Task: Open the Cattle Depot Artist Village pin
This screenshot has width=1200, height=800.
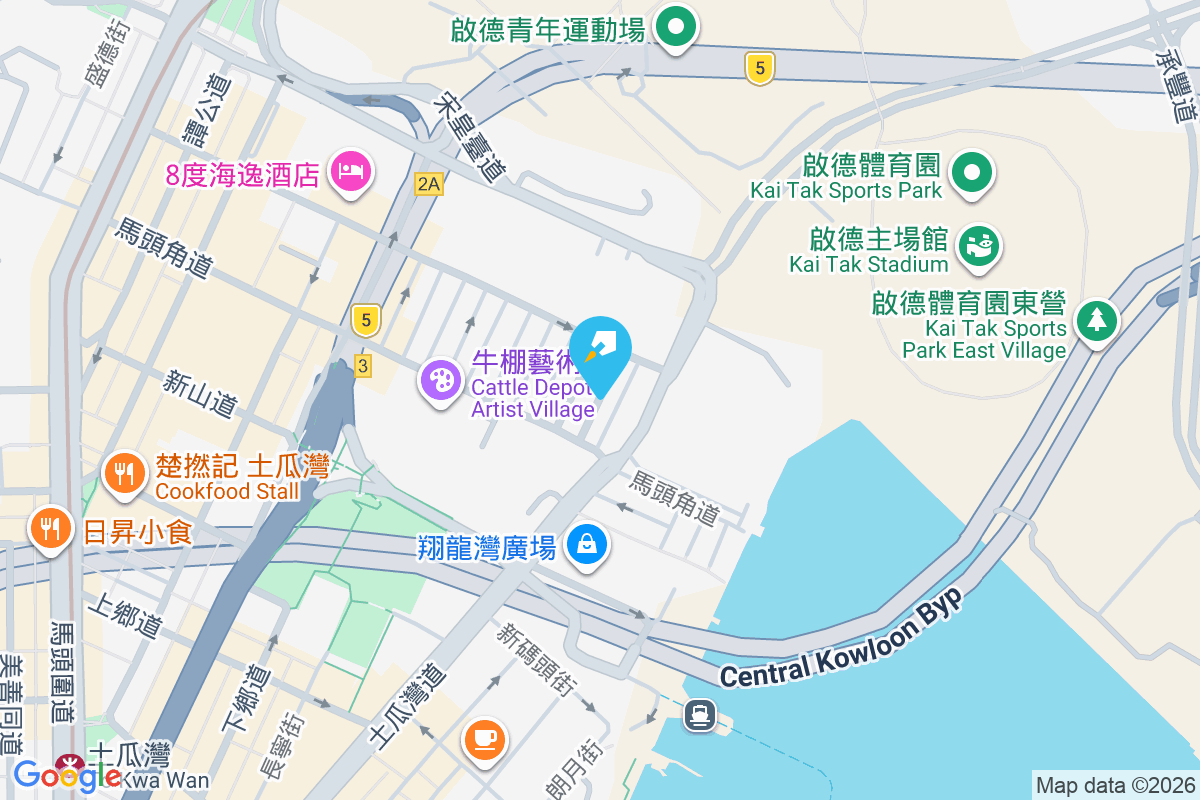Action: pos(440,380)
